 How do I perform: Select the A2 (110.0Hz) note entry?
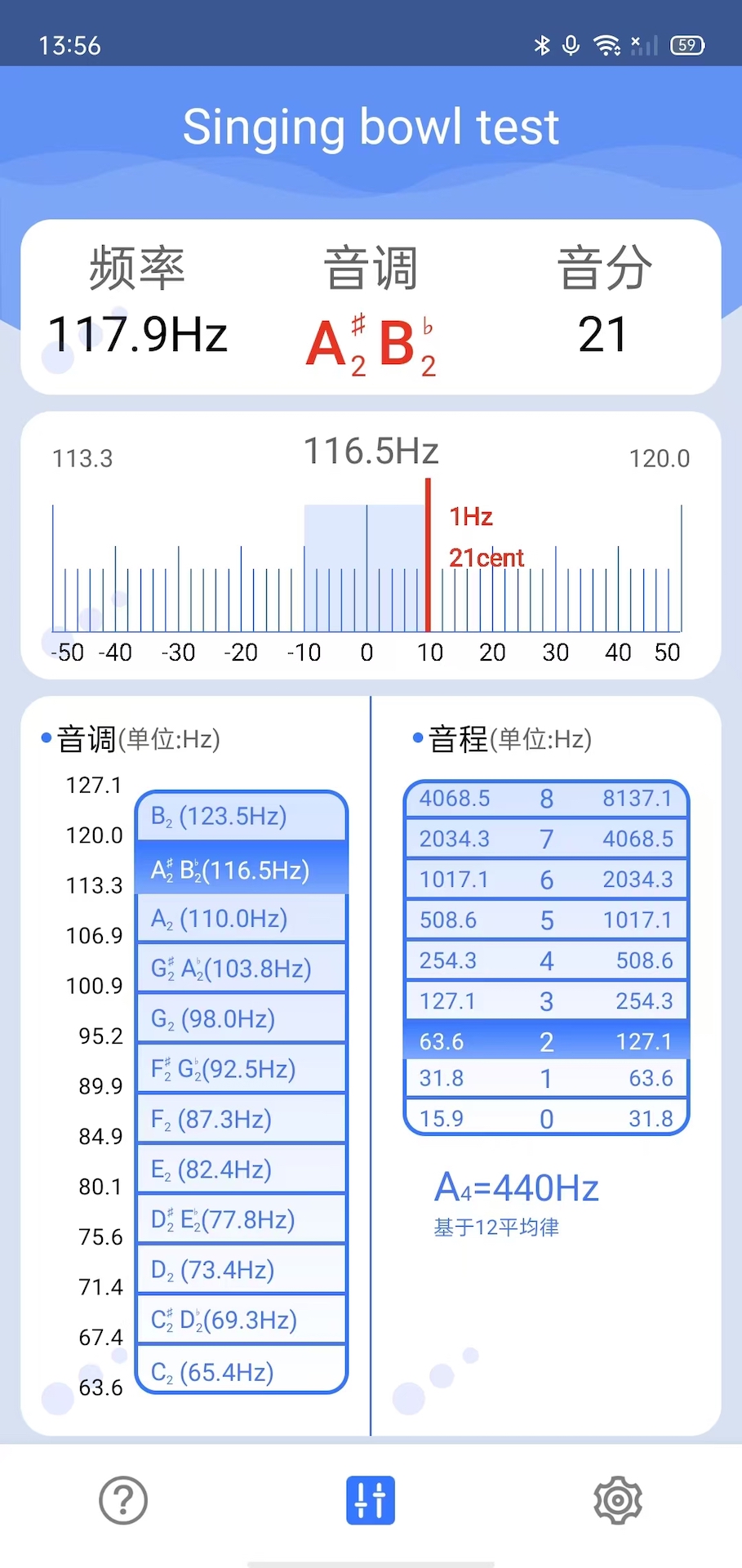[241, 917]
